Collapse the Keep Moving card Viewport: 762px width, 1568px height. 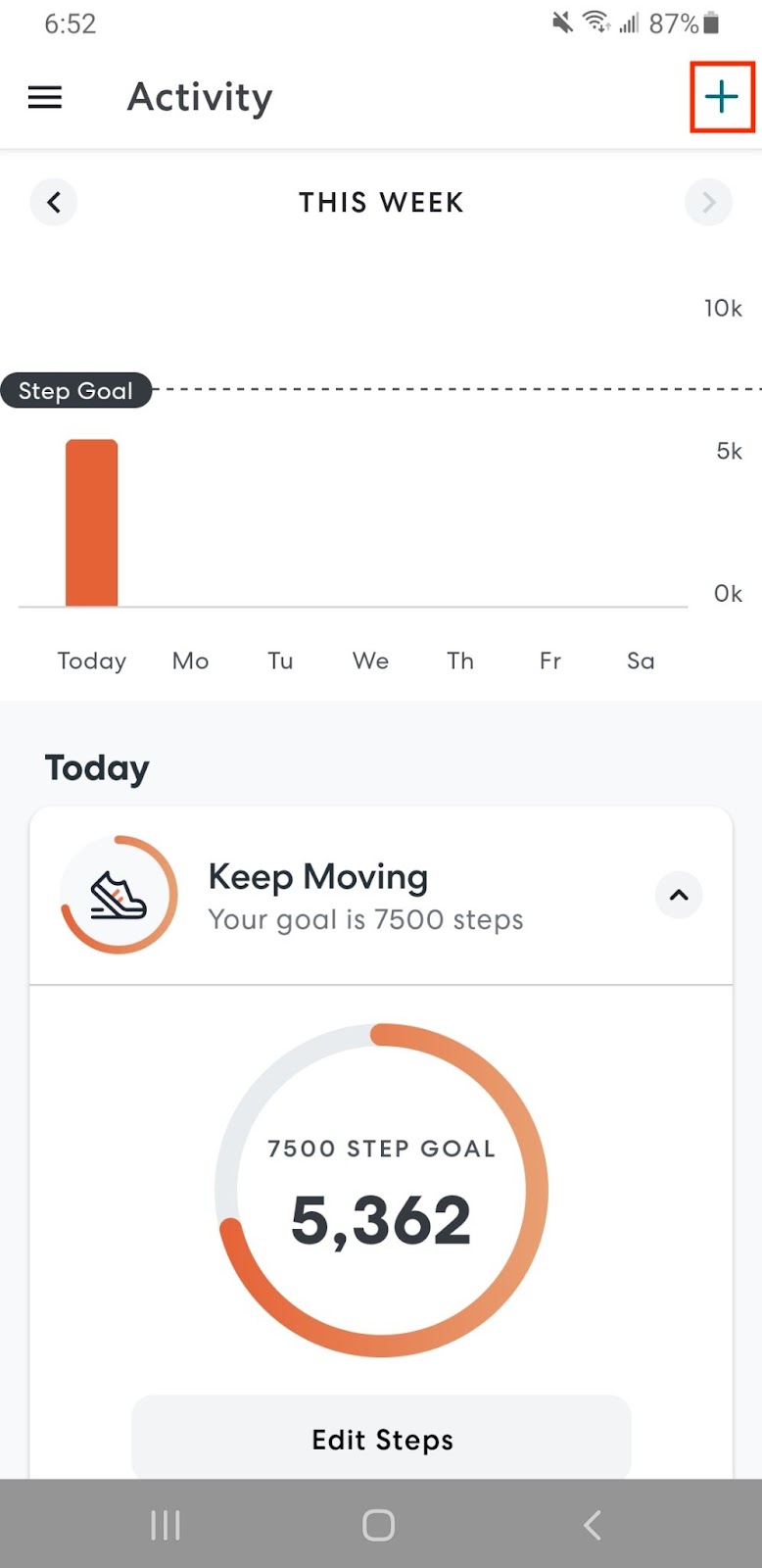(679, 895)
